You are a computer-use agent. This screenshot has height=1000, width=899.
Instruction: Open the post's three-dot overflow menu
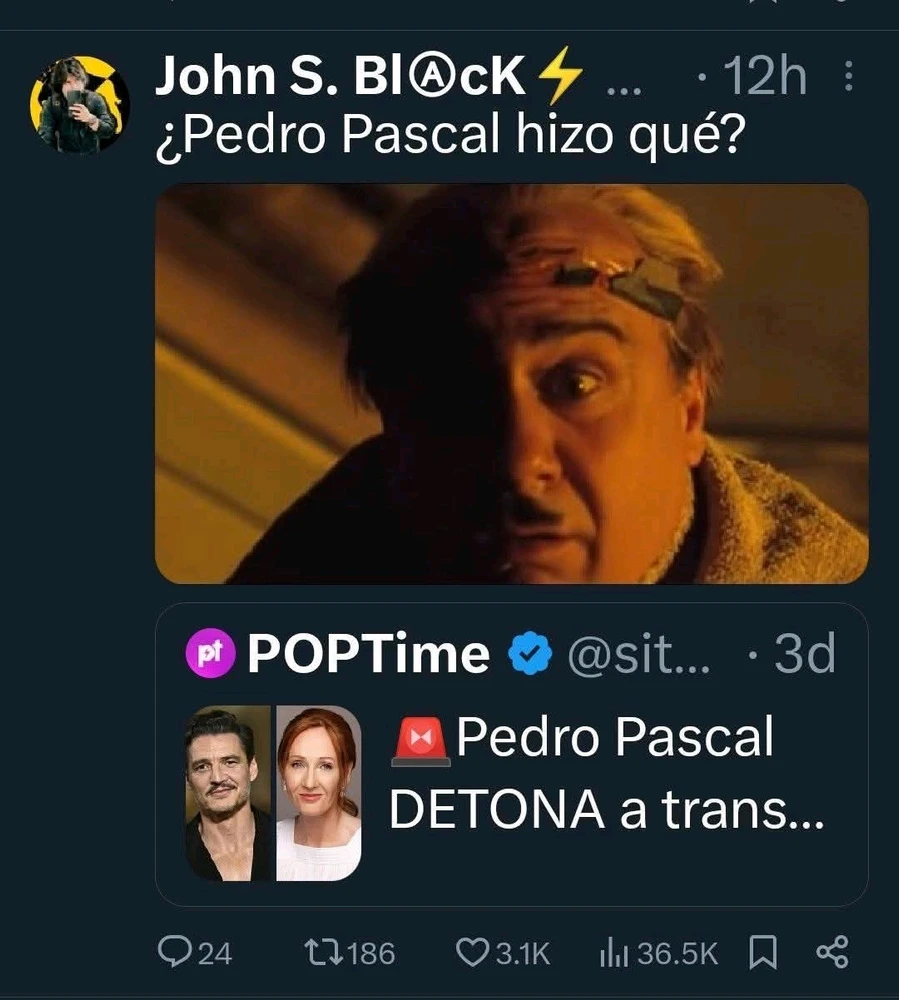849,78
